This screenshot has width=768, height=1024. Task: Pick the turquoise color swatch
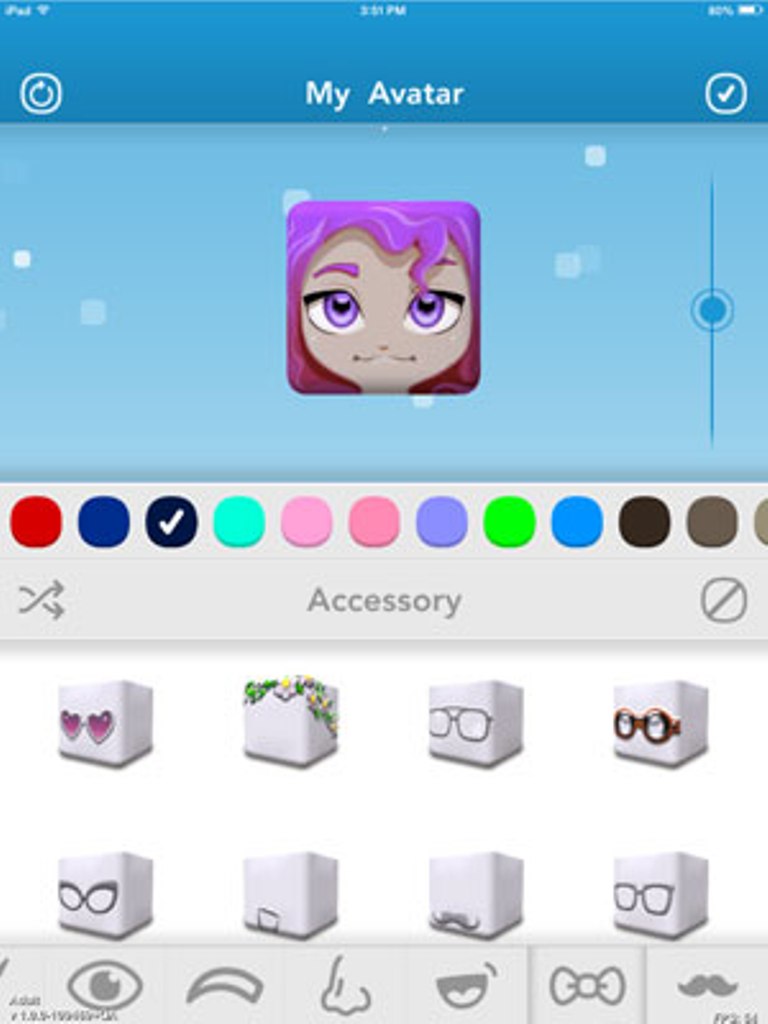[239, 522]
